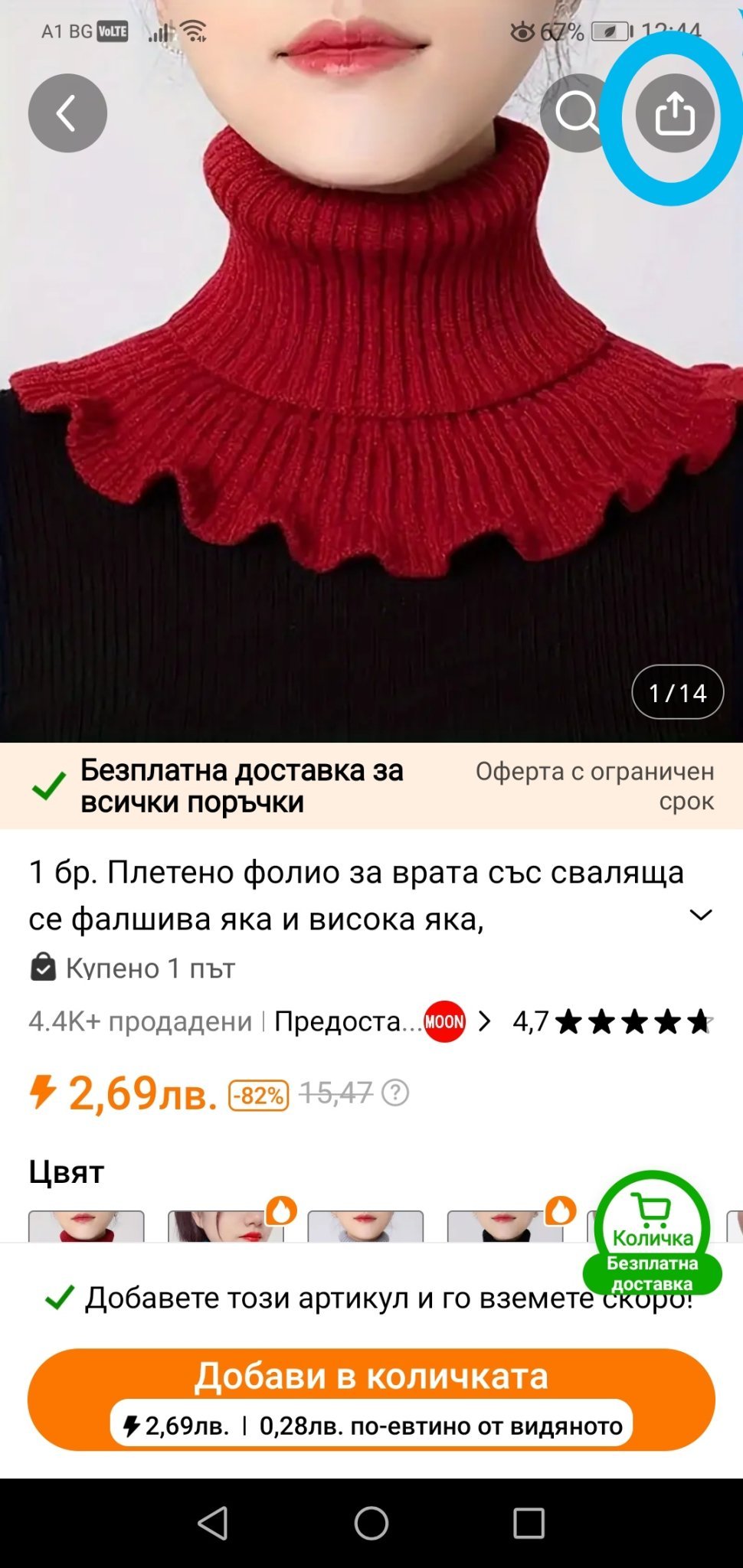Select the red color option
The height and width of the screenshot is (1568, 743).
pyautogui.click(x=86, y=1226)
